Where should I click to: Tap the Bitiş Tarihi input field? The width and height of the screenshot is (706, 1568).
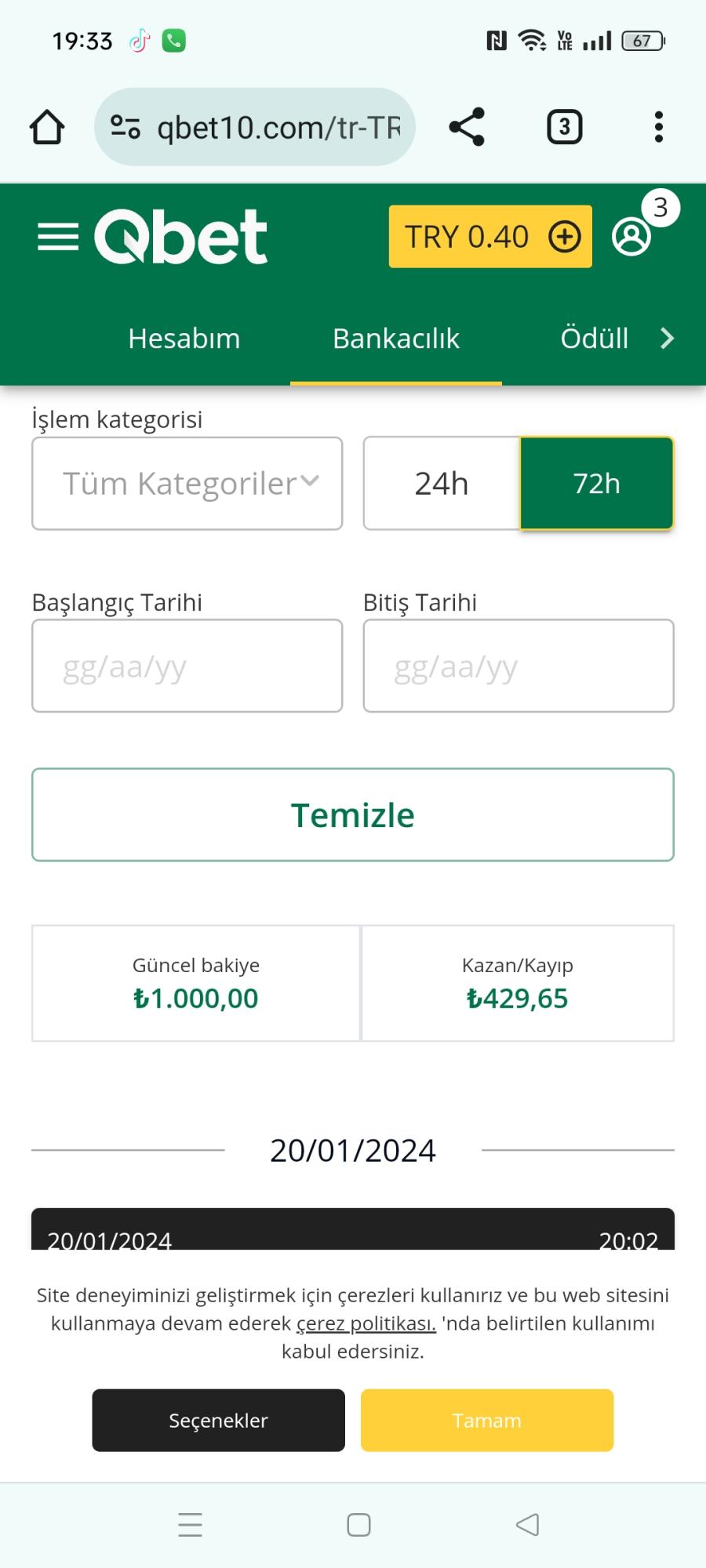click(518, 666)
